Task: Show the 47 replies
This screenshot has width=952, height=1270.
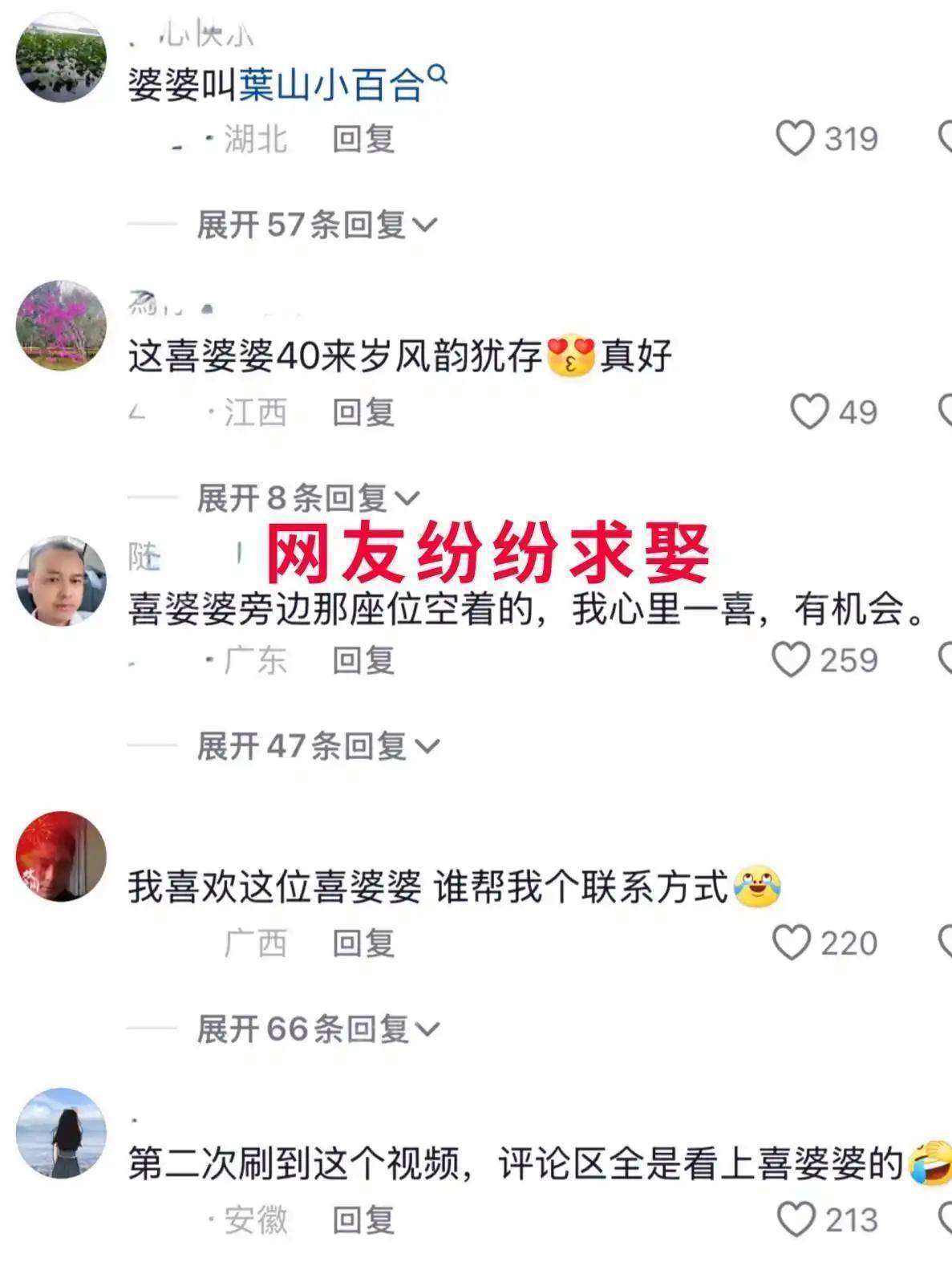Action: 318,747
